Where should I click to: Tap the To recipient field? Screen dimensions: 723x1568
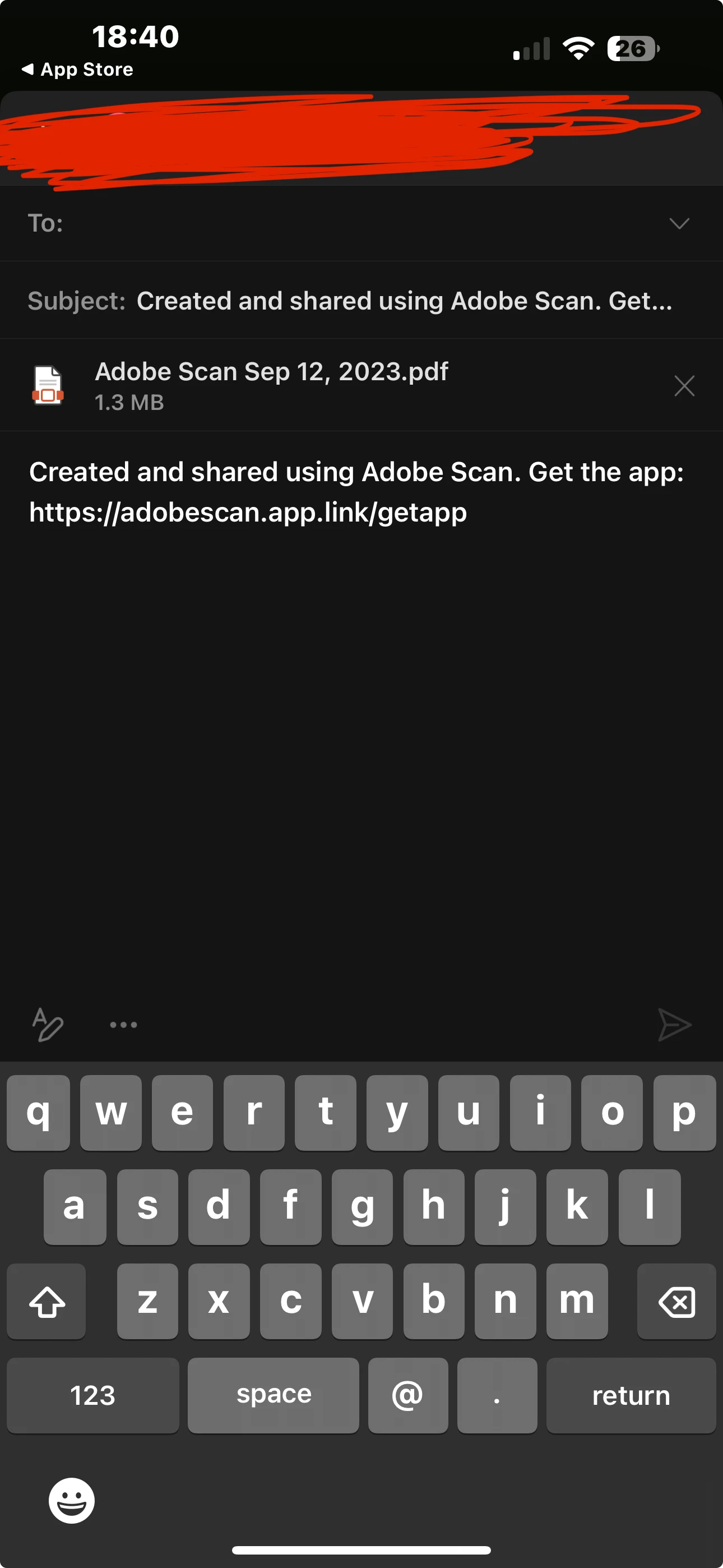[x=353, y=223]
